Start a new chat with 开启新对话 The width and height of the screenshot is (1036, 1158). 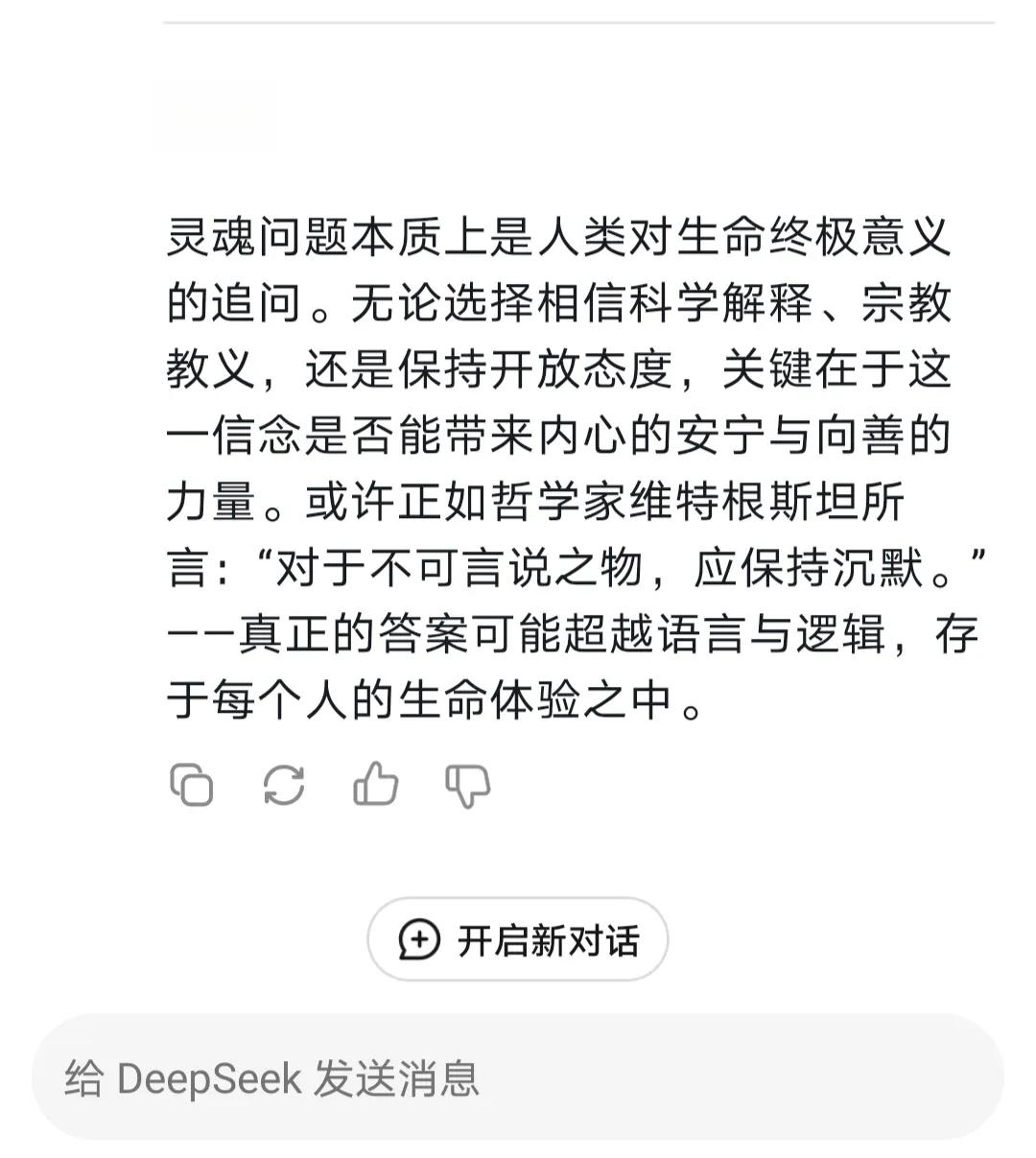[x=518, y=939]
